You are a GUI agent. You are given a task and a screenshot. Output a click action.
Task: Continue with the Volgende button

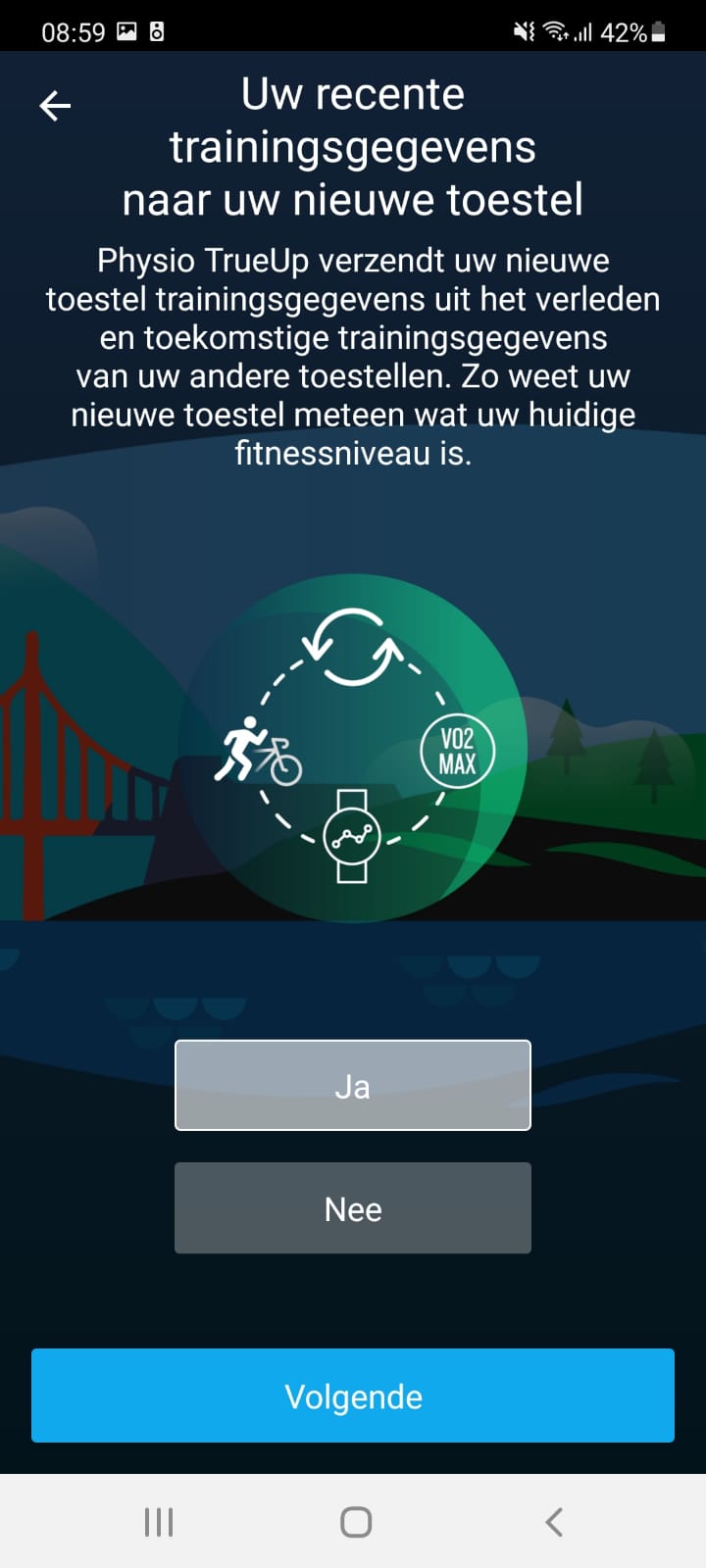[353, 1396]
